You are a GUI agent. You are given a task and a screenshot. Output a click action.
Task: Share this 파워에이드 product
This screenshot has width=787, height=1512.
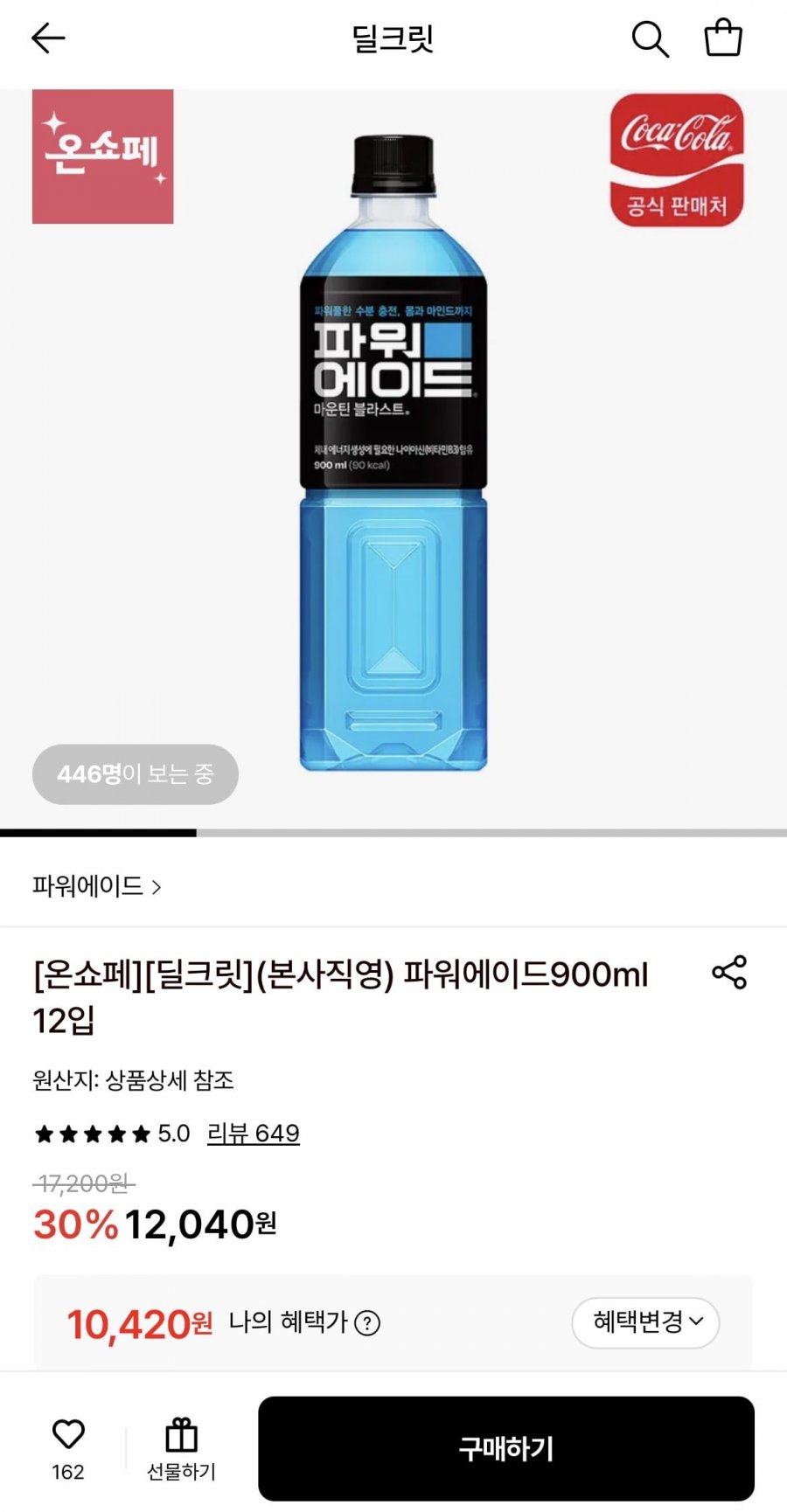pyautogui.click(x=729, y=972)
